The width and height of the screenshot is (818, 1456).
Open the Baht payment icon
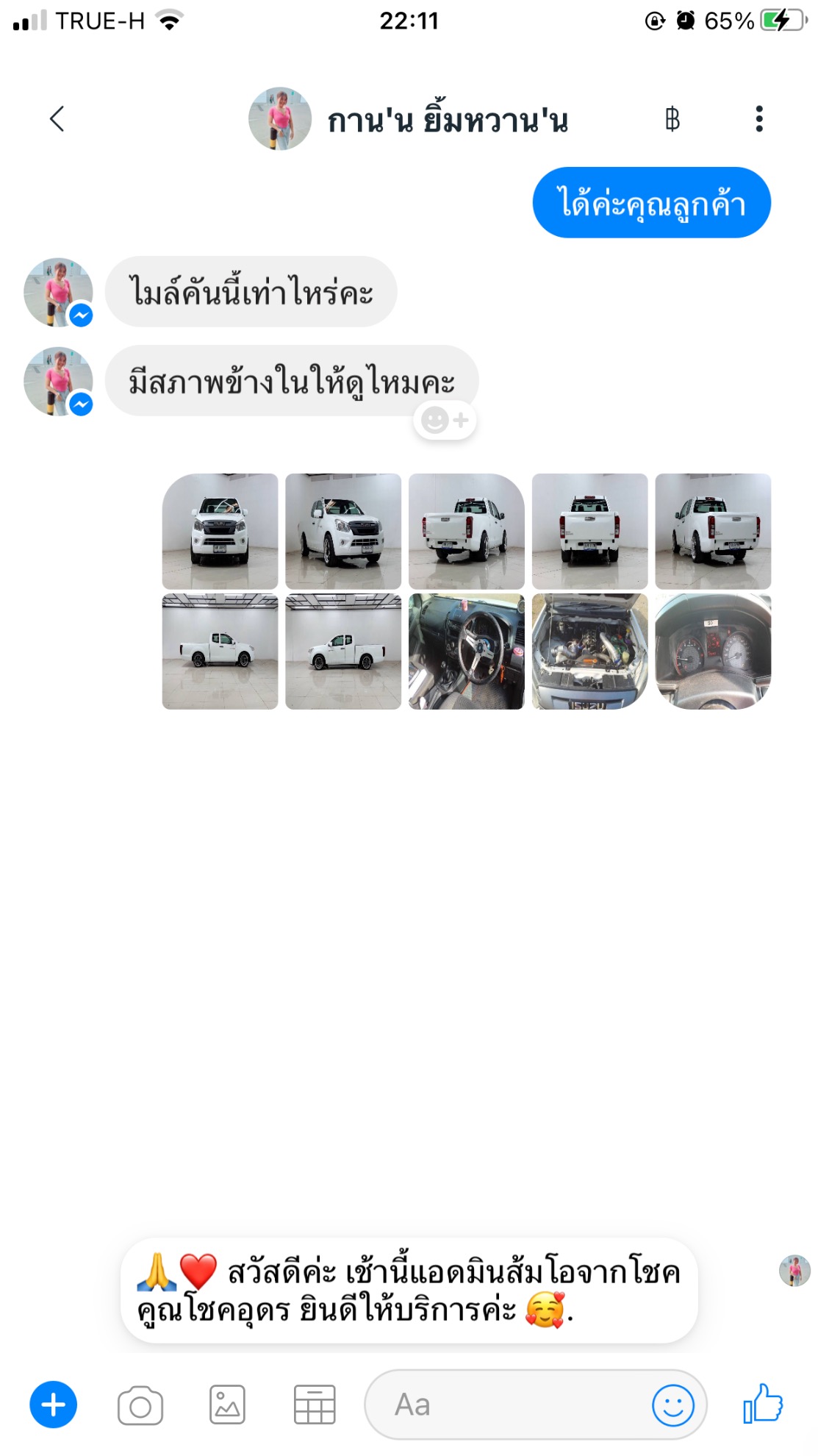[672, 119]
